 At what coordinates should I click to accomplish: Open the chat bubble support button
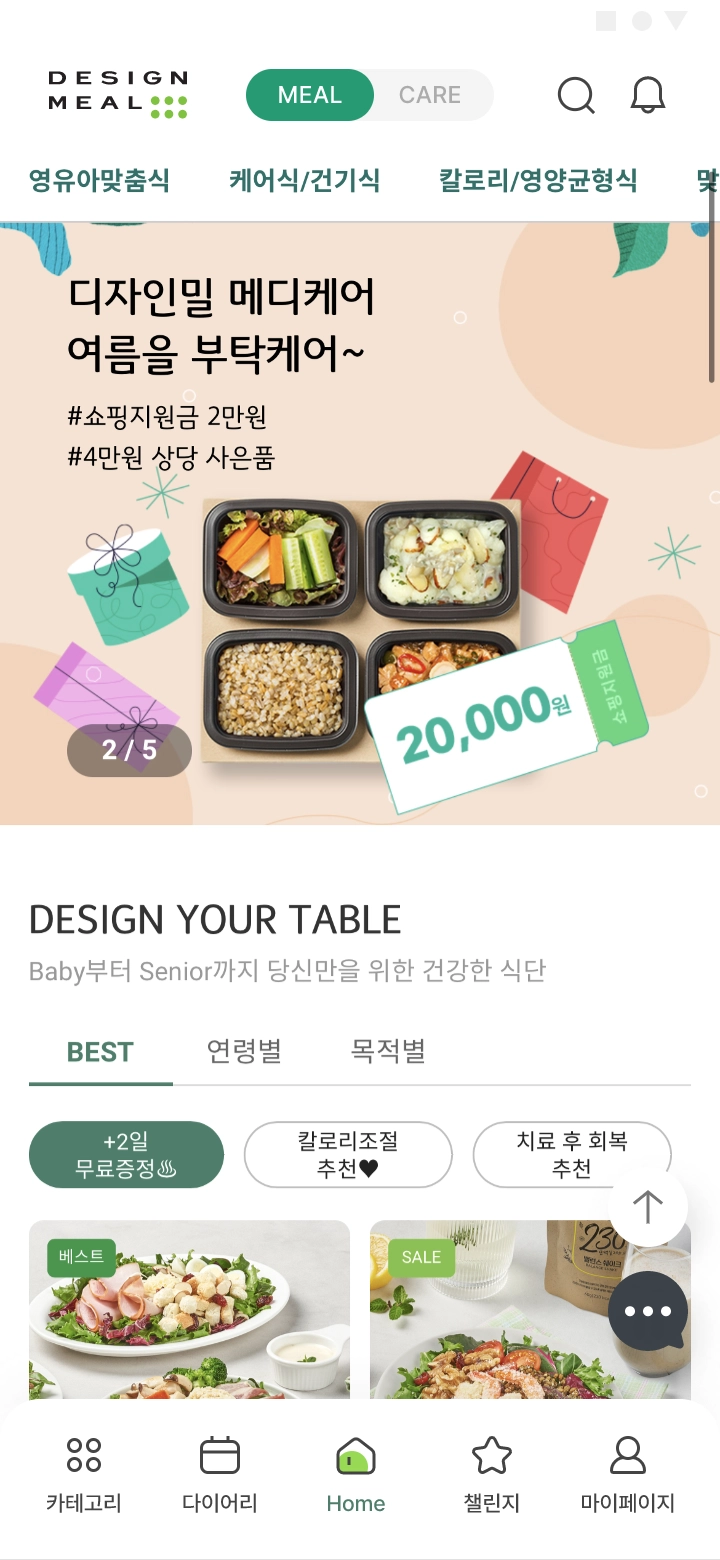tap(647, 1311)
